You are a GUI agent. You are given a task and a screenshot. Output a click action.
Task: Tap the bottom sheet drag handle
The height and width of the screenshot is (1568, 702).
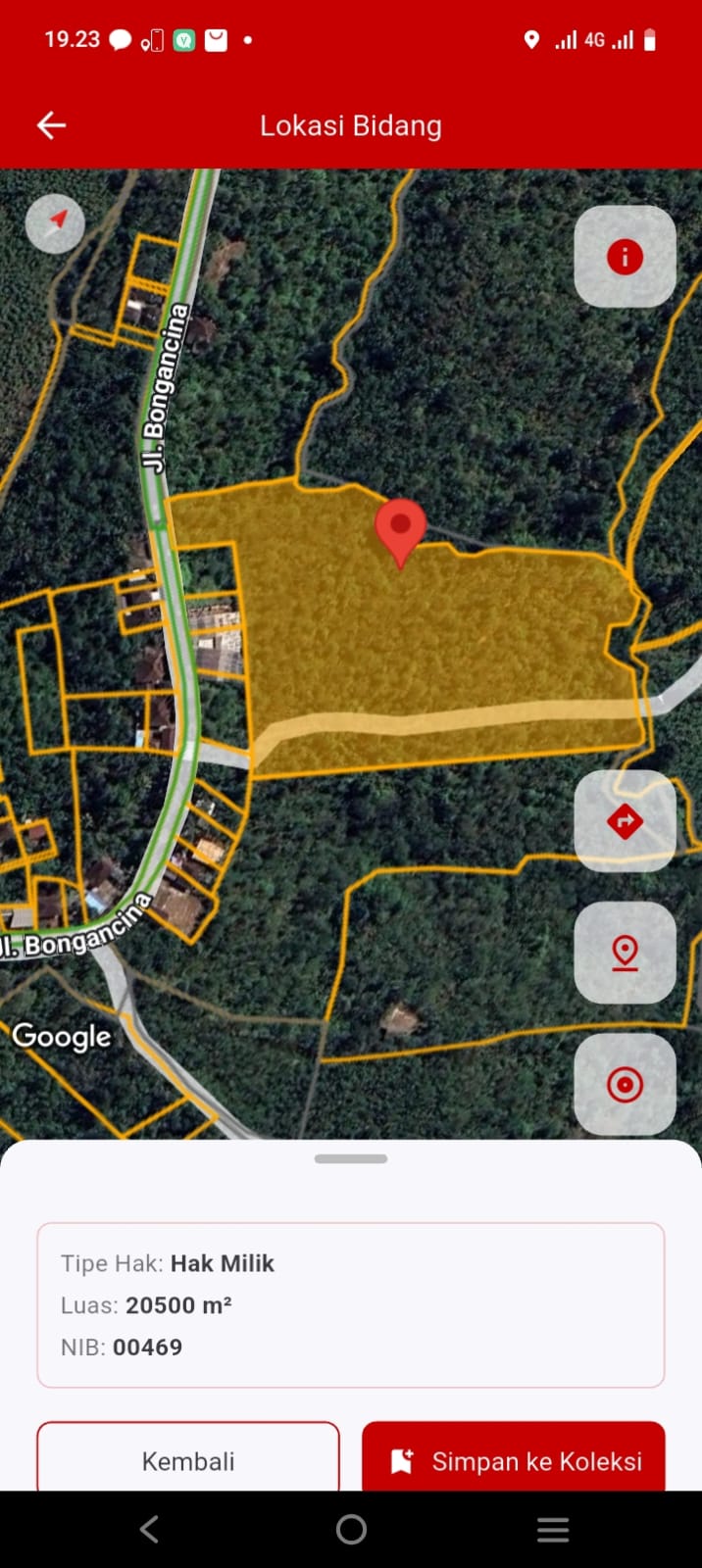pyautogui.click(x=351, y=1158)
